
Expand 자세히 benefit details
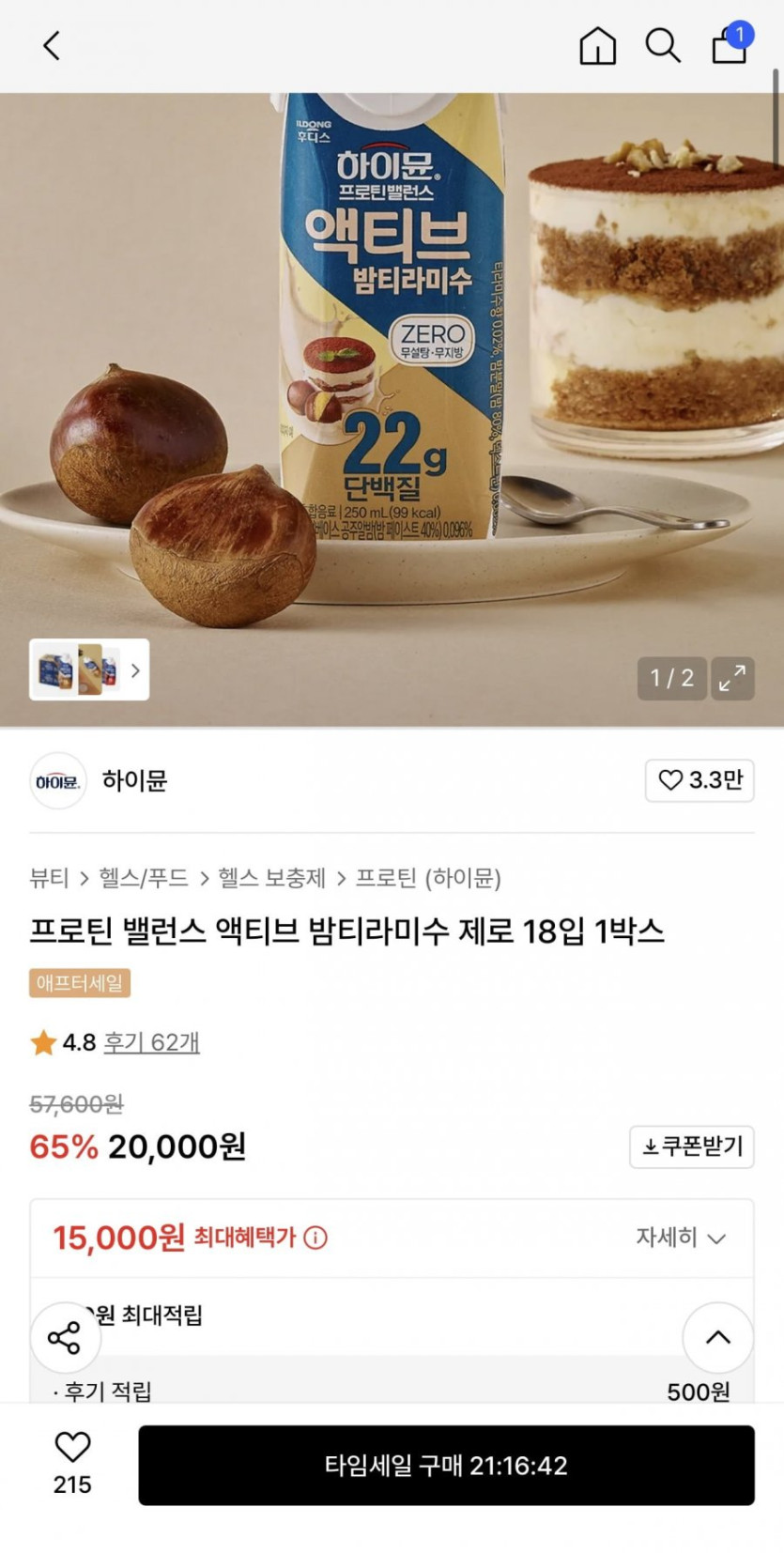coord(681,1238)
